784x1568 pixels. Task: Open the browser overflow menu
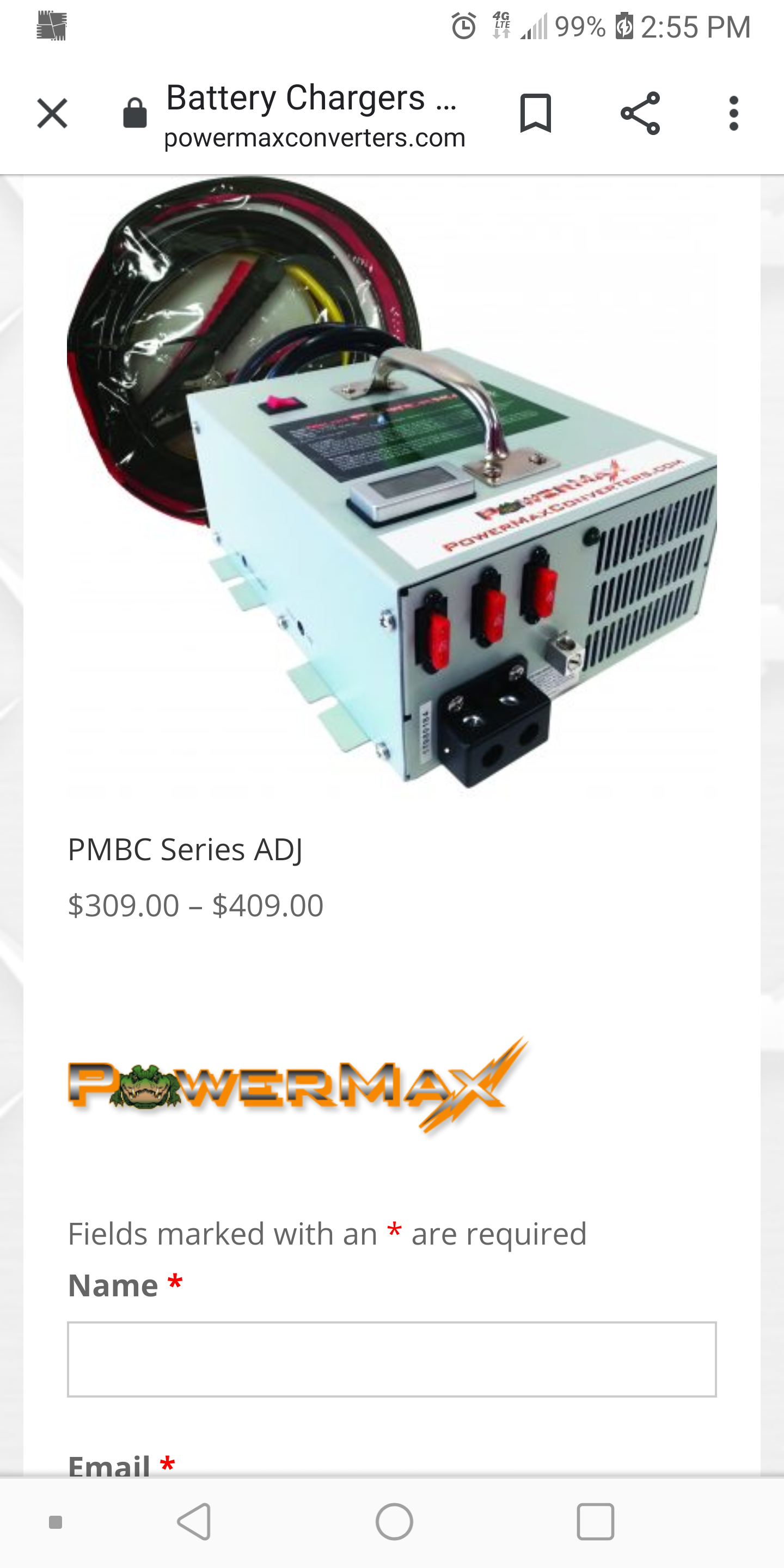[x=733, y=113]
